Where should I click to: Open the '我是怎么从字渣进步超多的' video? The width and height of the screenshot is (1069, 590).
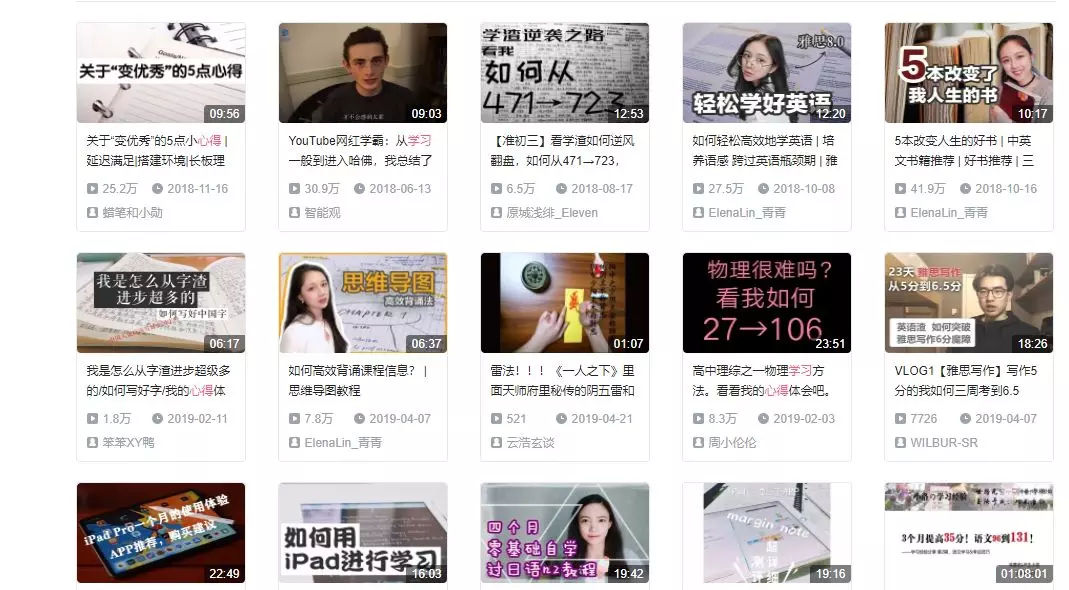[x=160, y=302]
